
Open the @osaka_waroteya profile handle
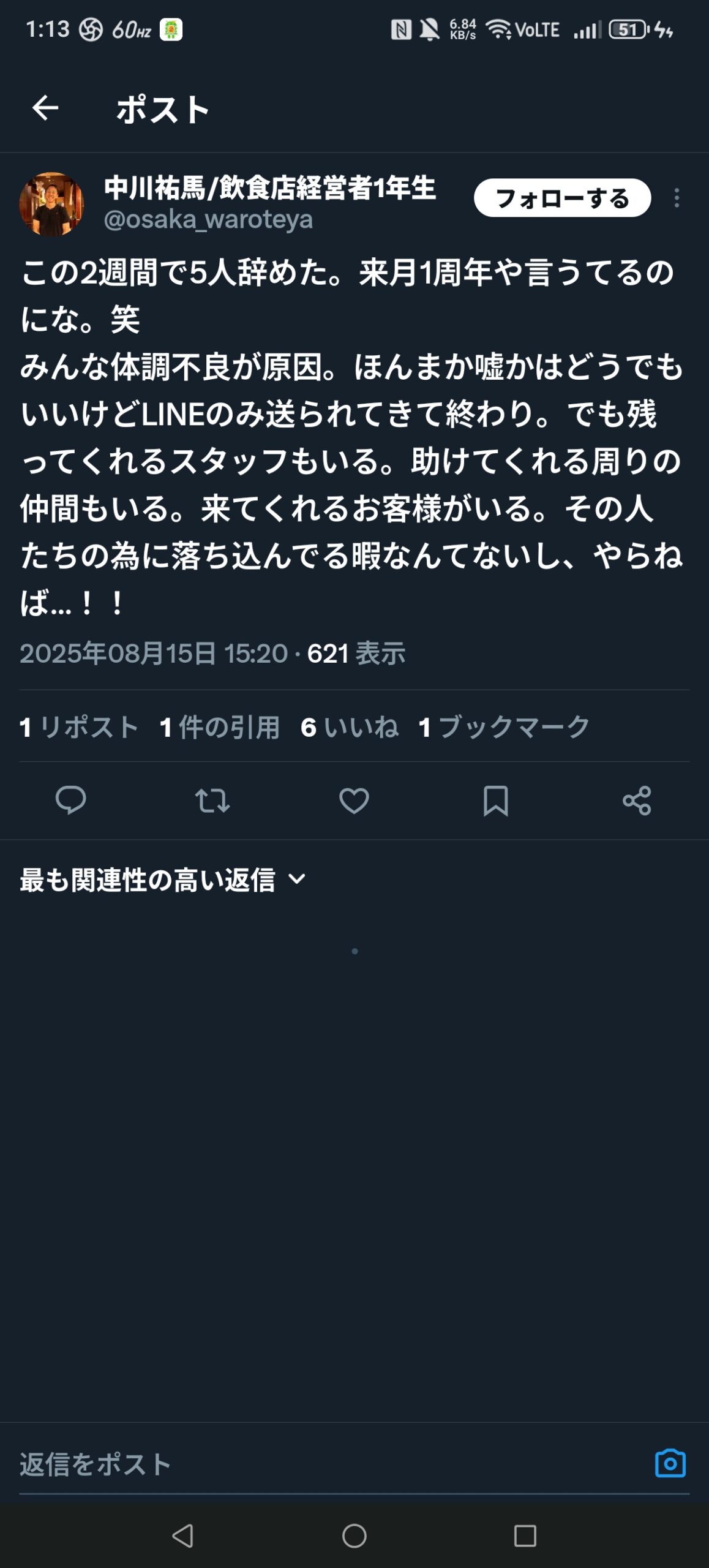click(x=208, y=220)
